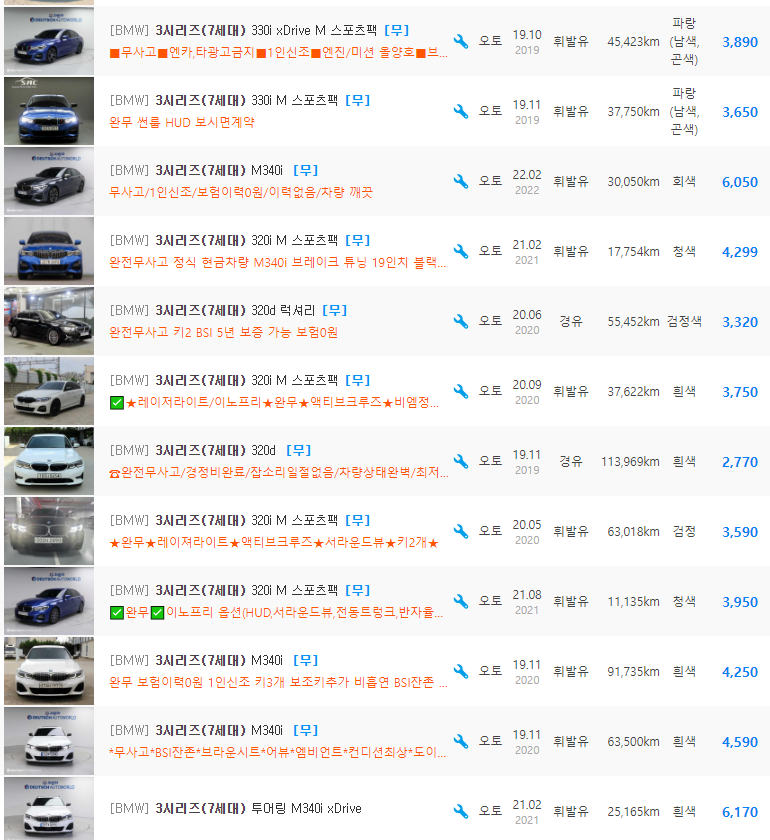Viewport: 770px width, 840px height.
Task: Open the [무] link on the 330i xDrive M listing
Action: click(x=398, y=30)
